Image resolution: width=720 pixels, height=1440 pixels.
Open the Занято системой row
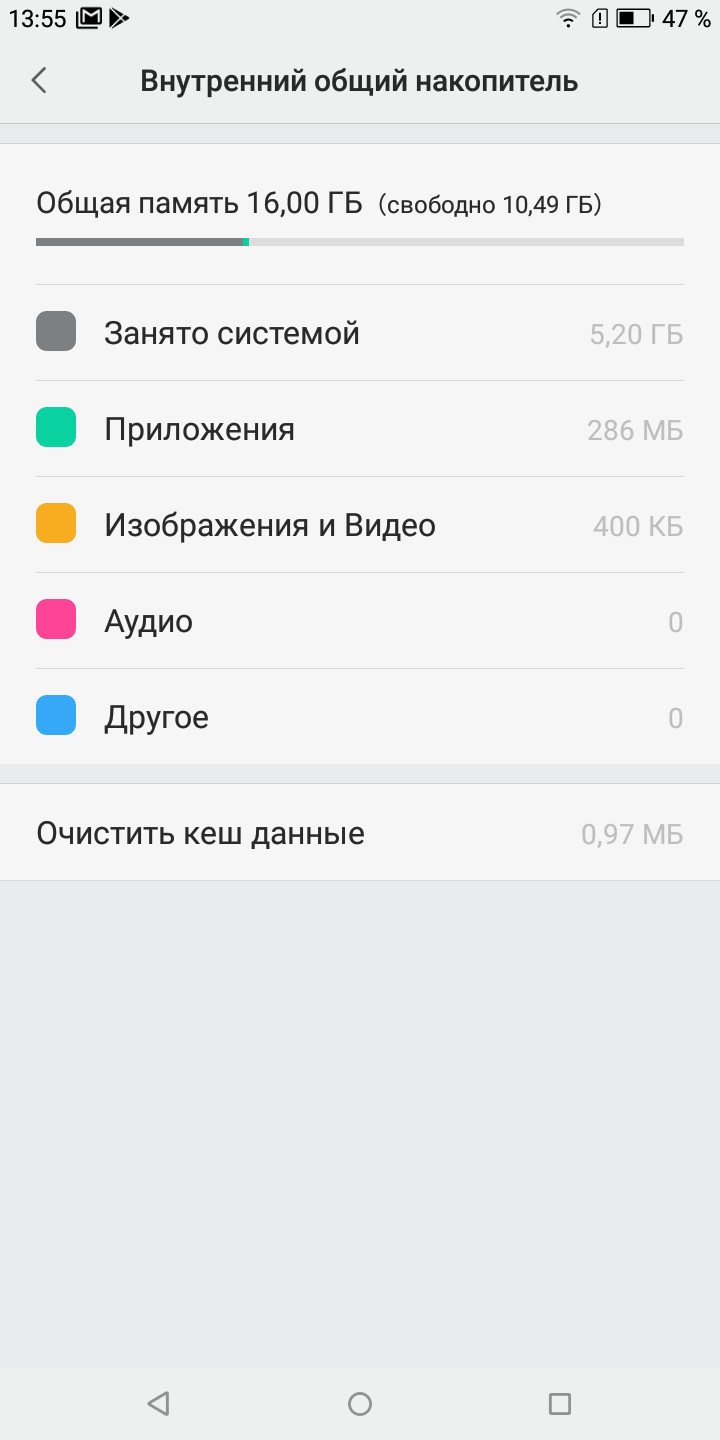coord(360,332)
